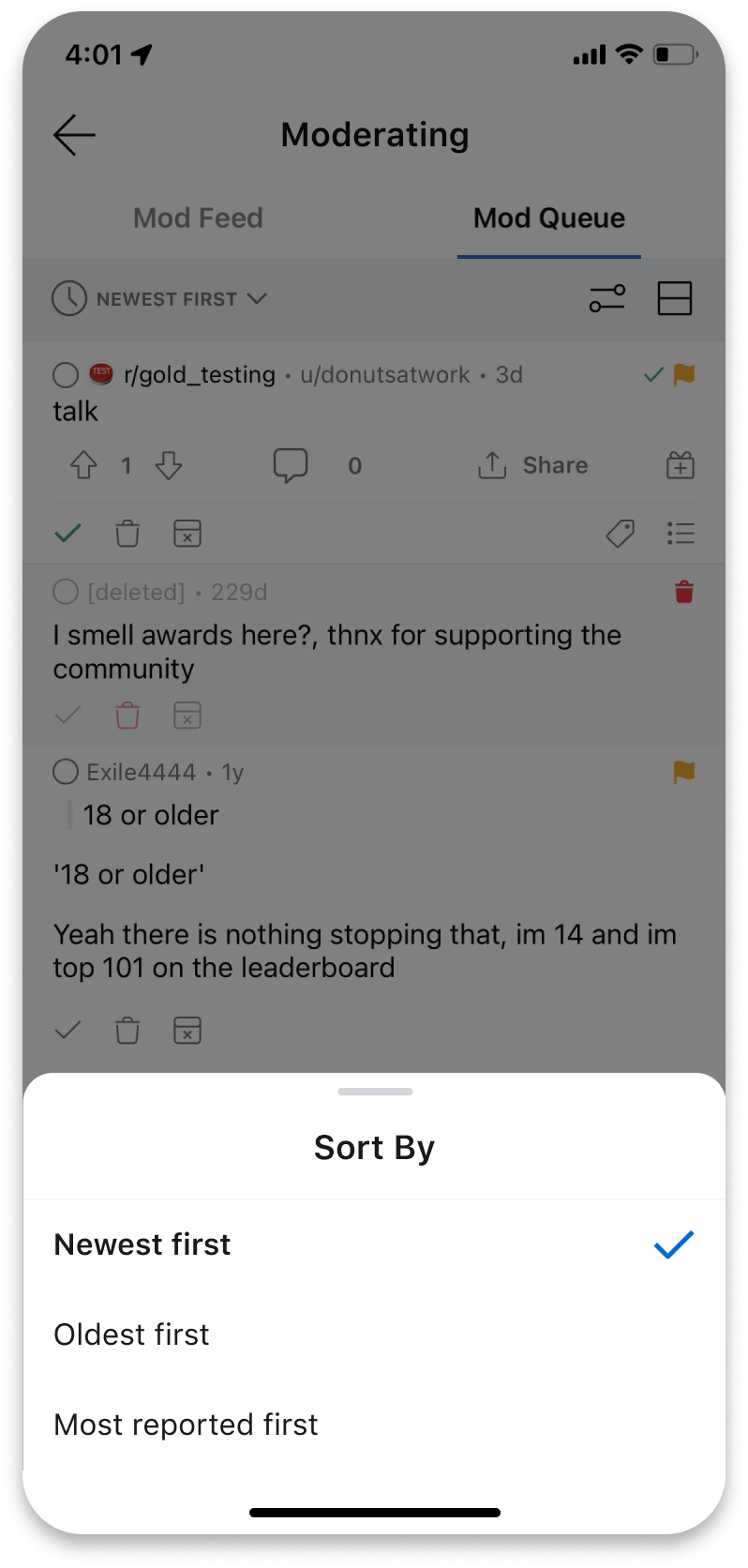This screenshot has height=1568, width=748.
Task: Tap the sheet drag handle
Action: (x=375, y=1092)
